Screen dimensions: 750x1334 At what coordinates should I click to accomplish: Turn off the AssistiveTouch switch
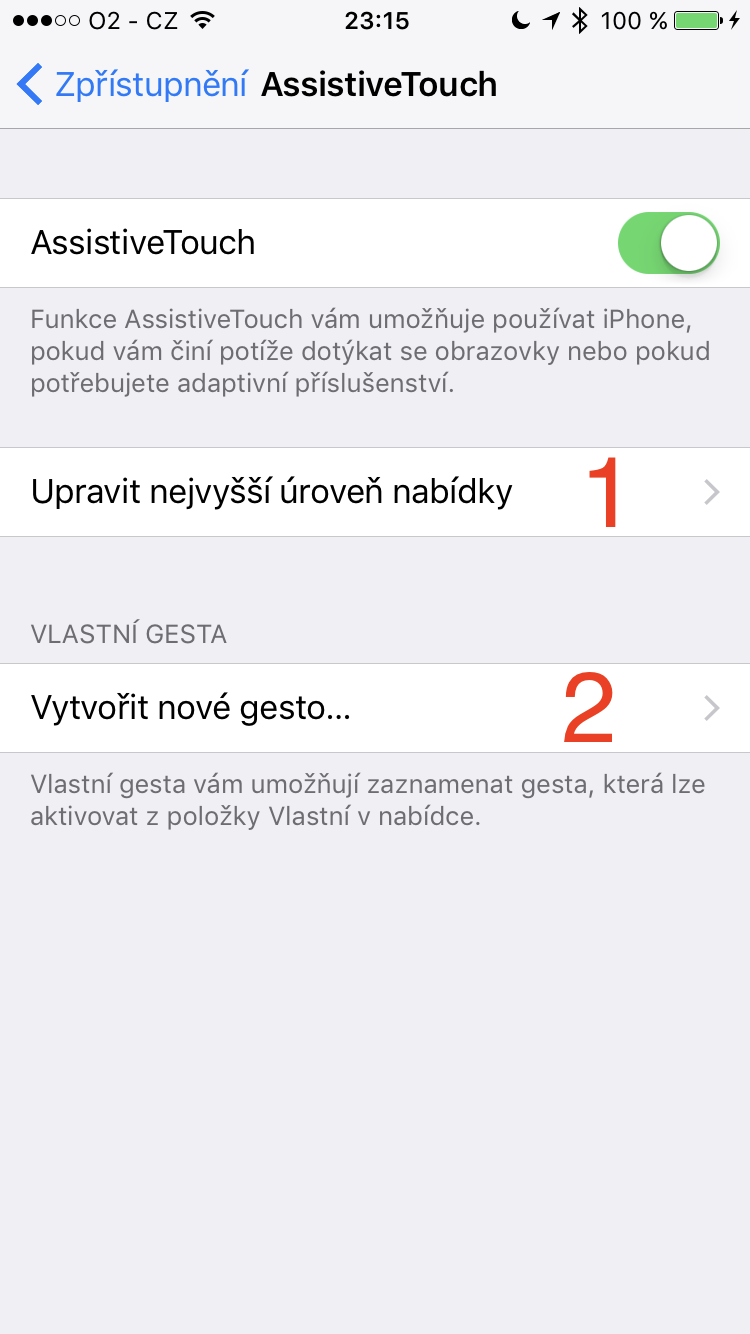668,243
